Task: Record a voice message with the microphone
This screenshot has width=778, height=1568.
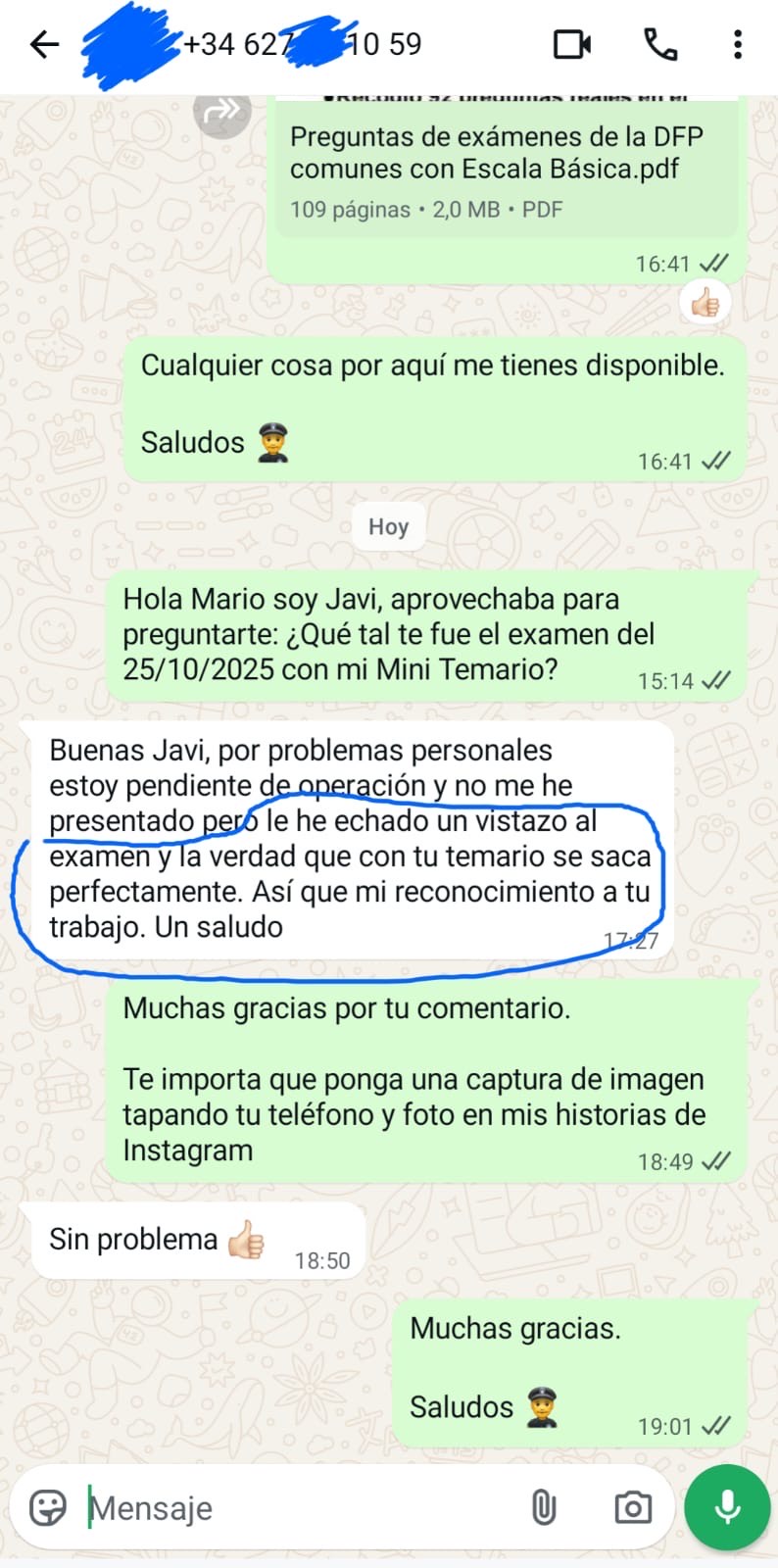Action: (x=727, y=1507)
